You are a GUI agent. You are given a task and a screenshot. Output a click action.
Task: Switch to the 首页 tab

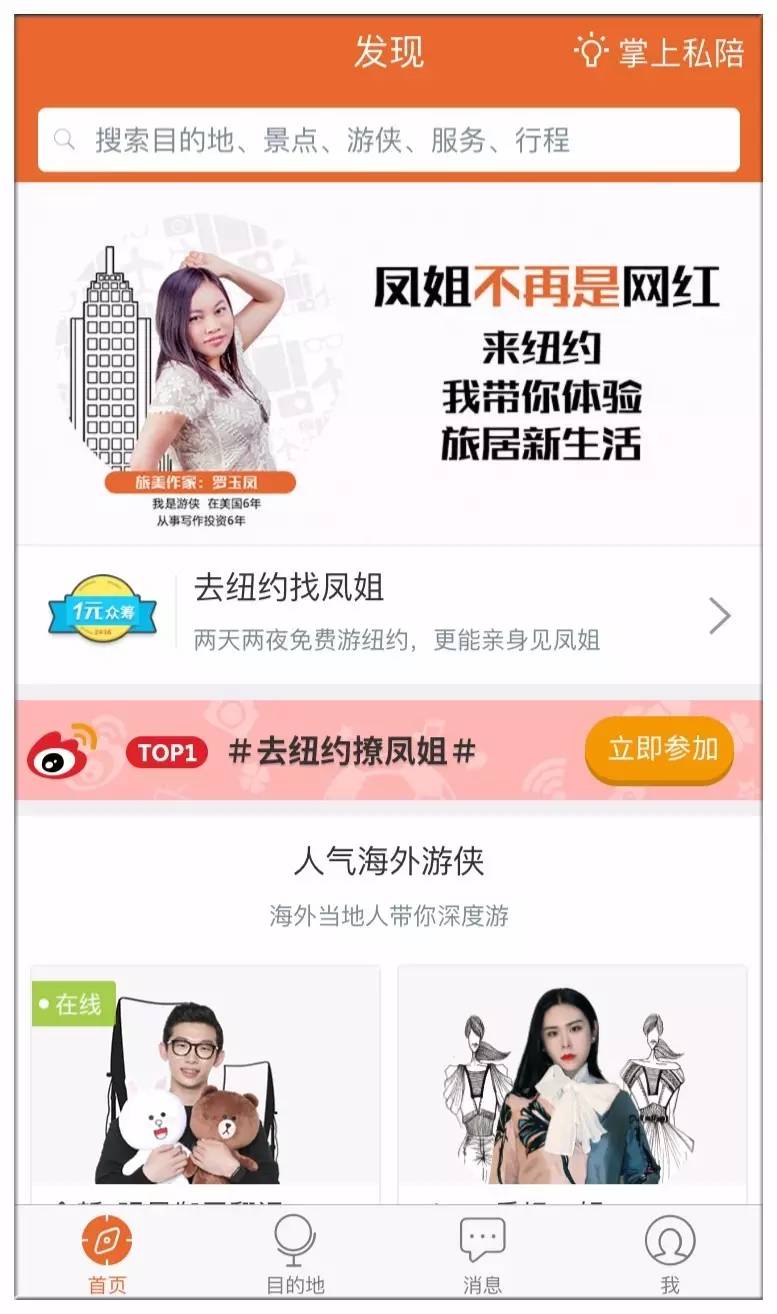click(x=107, y=1256)
